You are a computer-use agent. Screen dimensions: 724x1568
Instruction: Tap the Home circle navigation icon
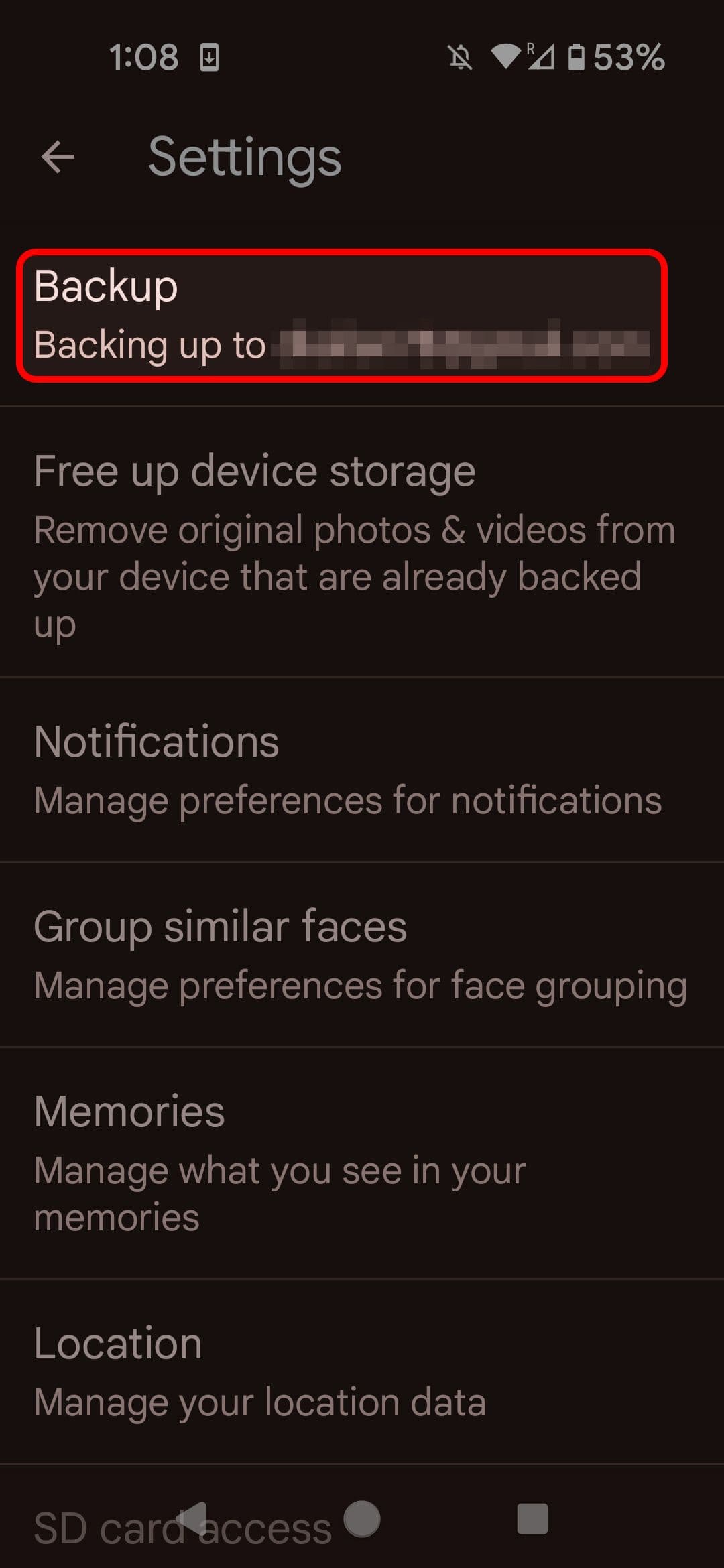(x=361, y=1520)
